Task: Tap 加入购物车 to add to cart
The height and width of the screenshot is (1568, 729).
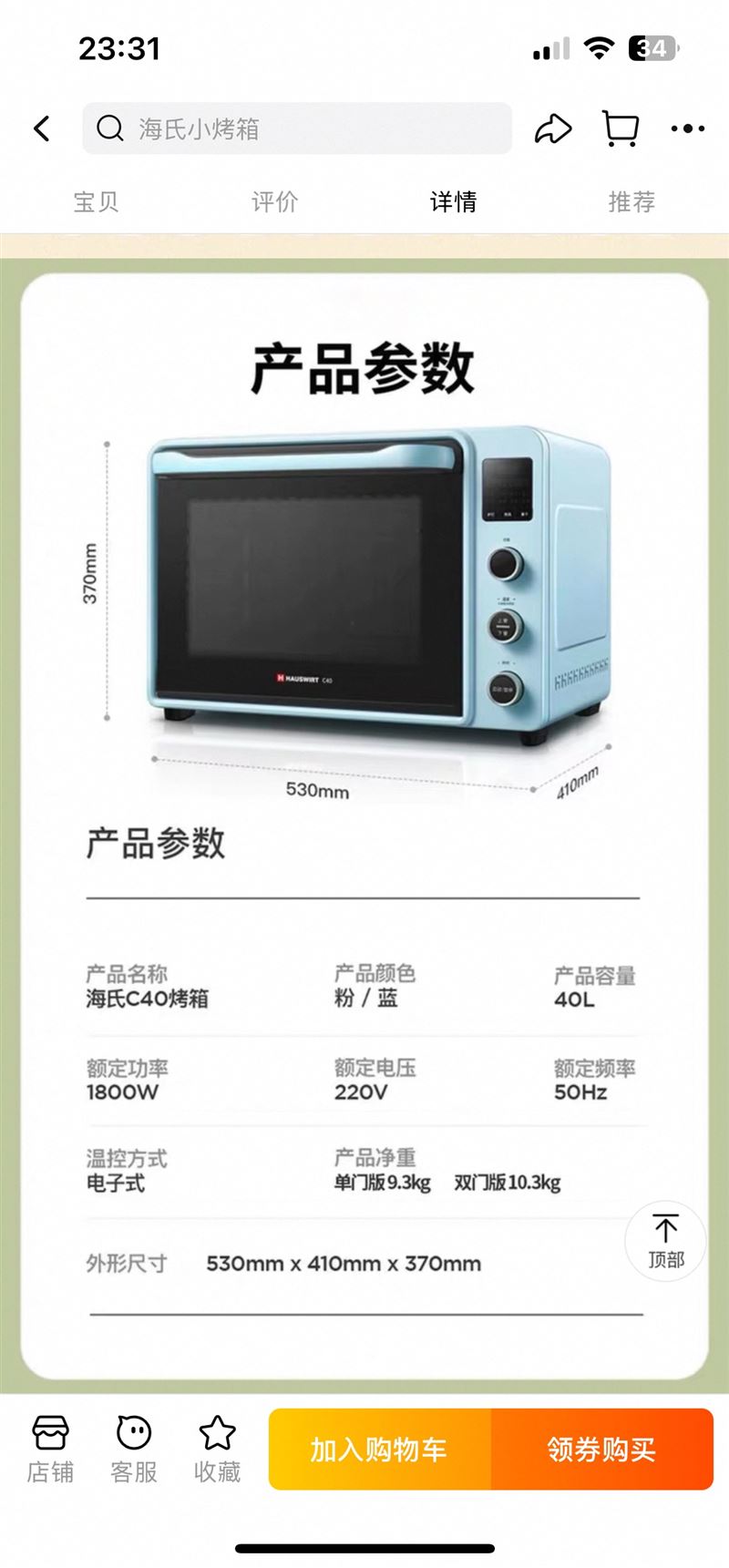Action: point(380,1449)
